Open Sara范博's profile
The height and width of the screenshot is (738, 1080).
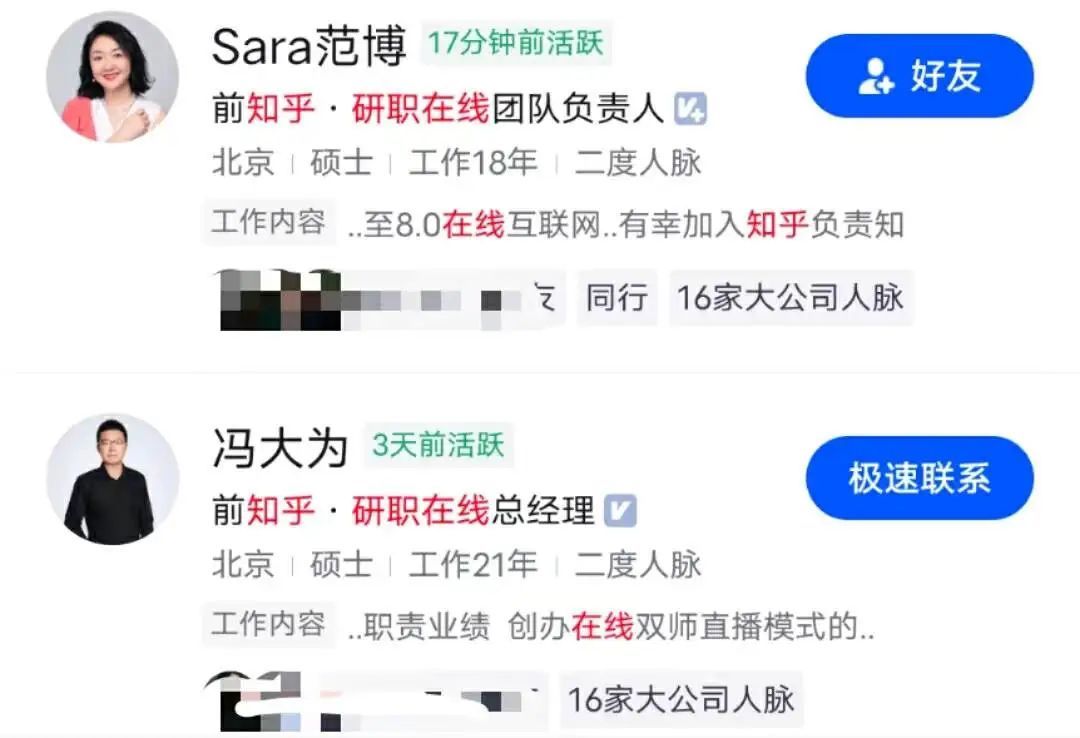[x=309, y=47]
